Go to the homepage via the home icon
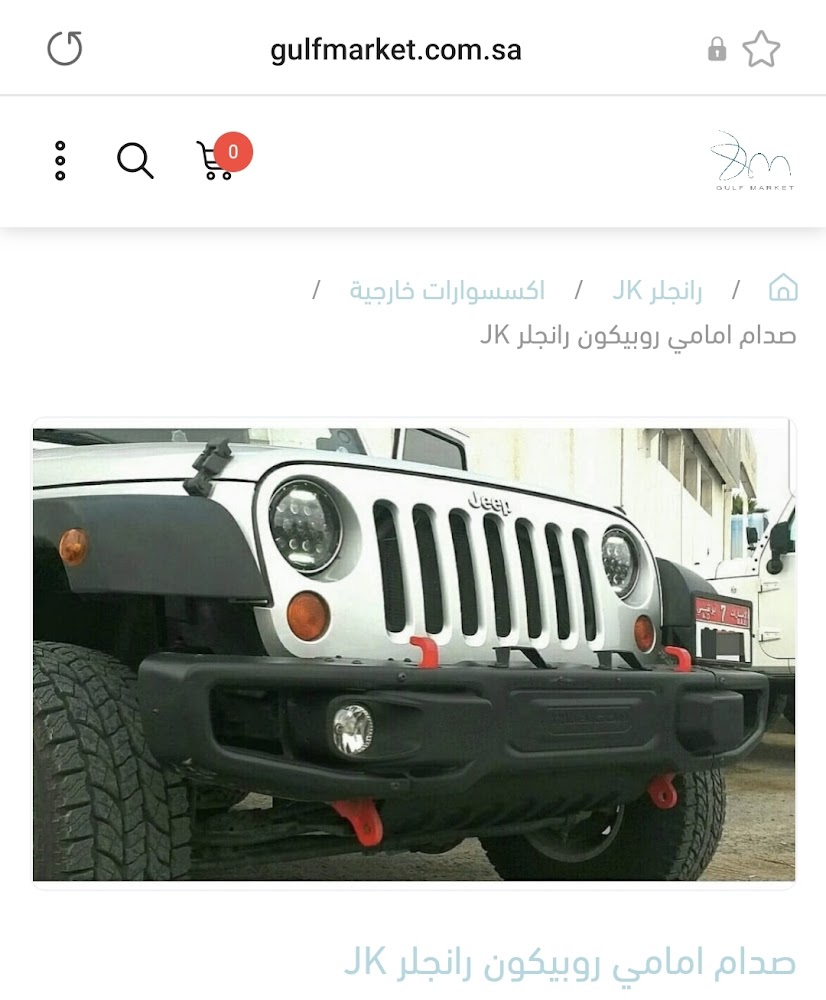Viewport: 826px width, 1000px height. click(x=783, y=289)
